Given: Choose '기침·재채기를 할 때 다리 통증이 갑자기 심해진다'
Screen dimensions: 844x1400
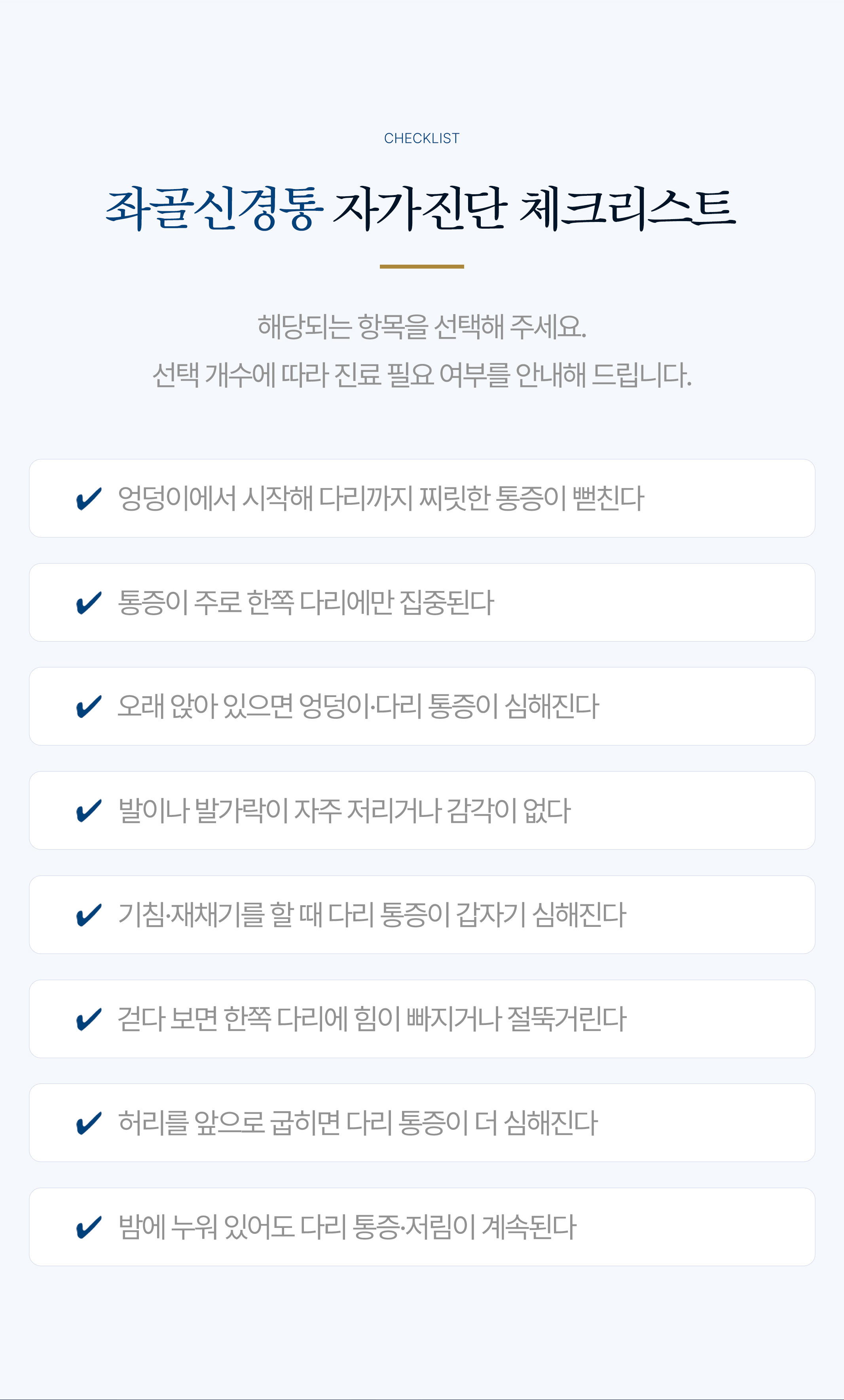Looking at the screenshot, I should (x=422, y=915).
